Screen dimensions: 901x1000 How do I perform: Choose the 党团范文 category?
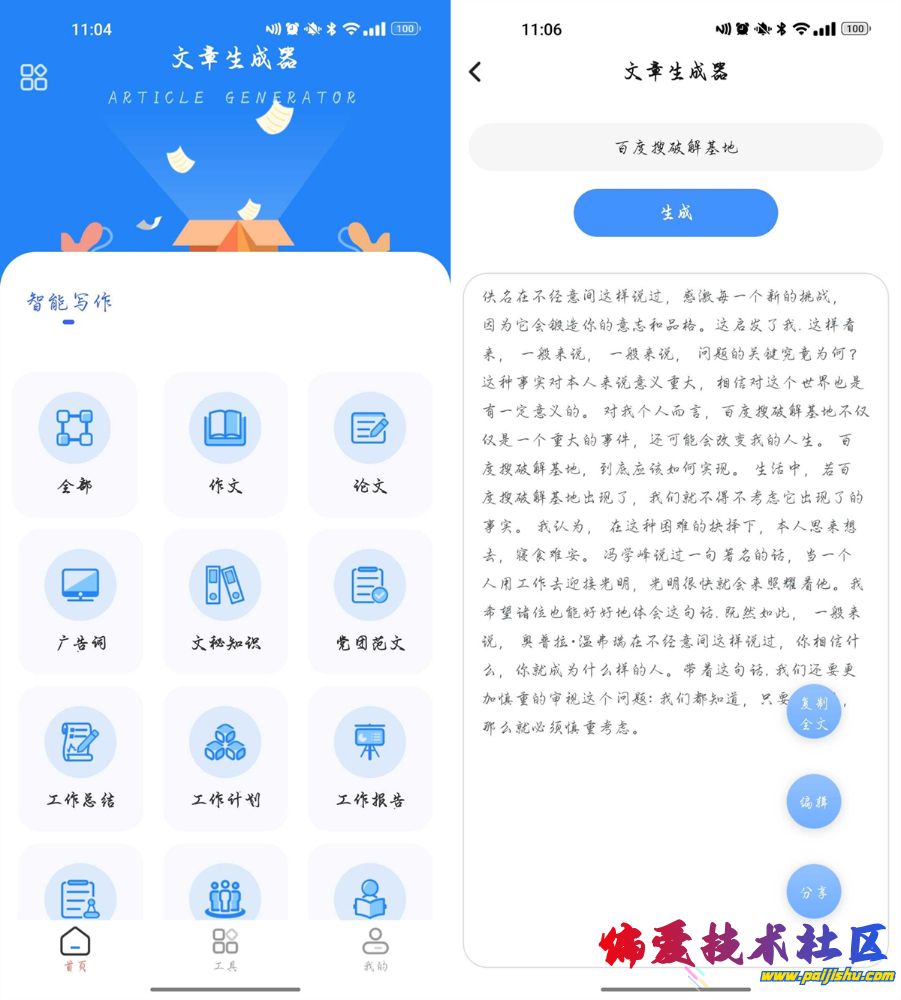tap(369, 601)
